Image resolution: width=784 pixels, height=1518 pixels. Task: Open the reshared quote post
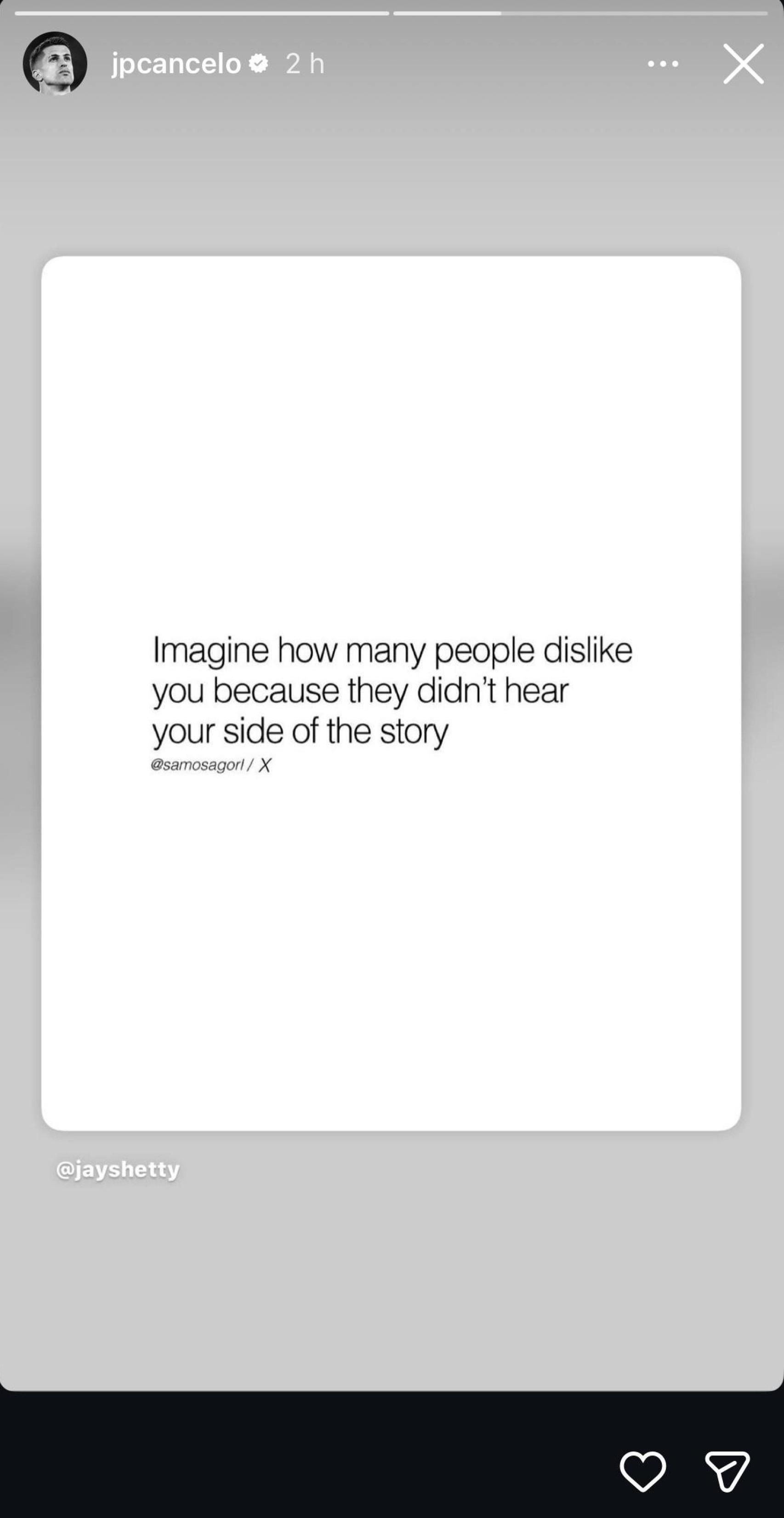point(391,693)
